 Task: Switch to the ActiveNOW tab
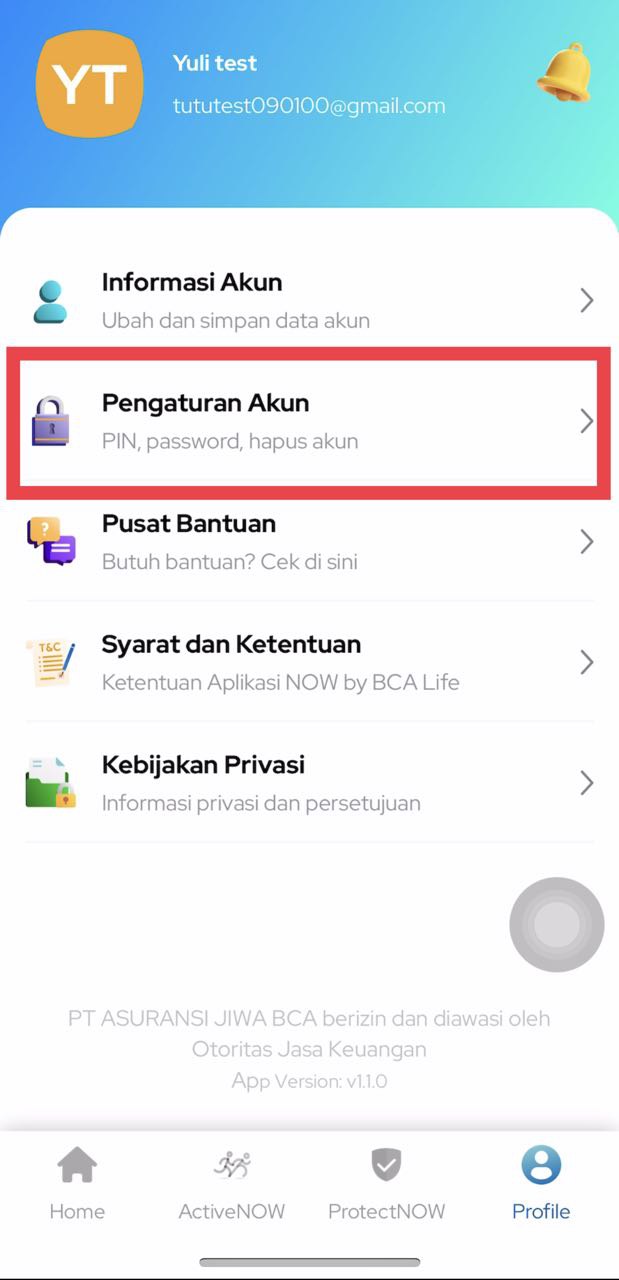[x=232, y=1185]
